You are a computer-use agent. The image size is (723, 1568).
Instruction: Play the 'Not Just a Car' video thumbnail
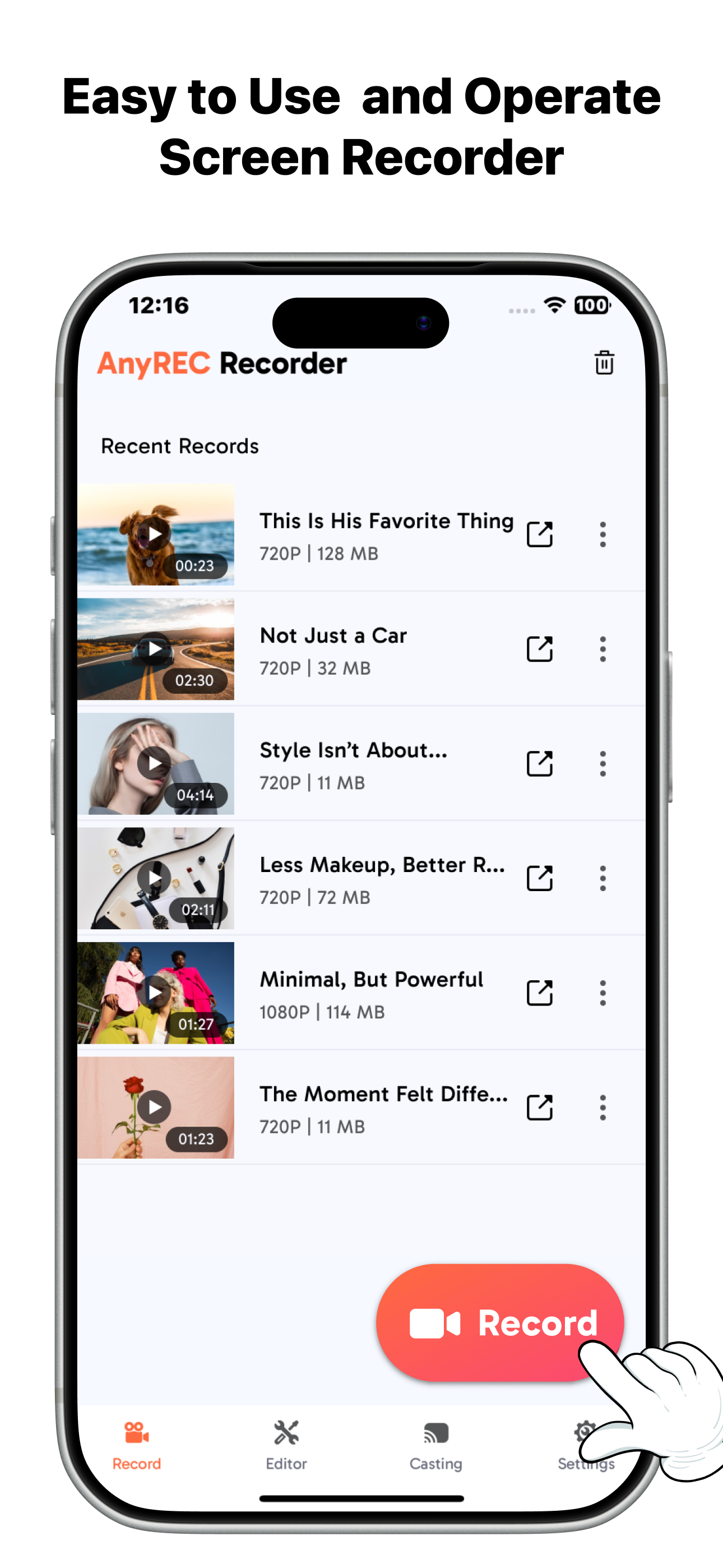click(x=155, y=649)
